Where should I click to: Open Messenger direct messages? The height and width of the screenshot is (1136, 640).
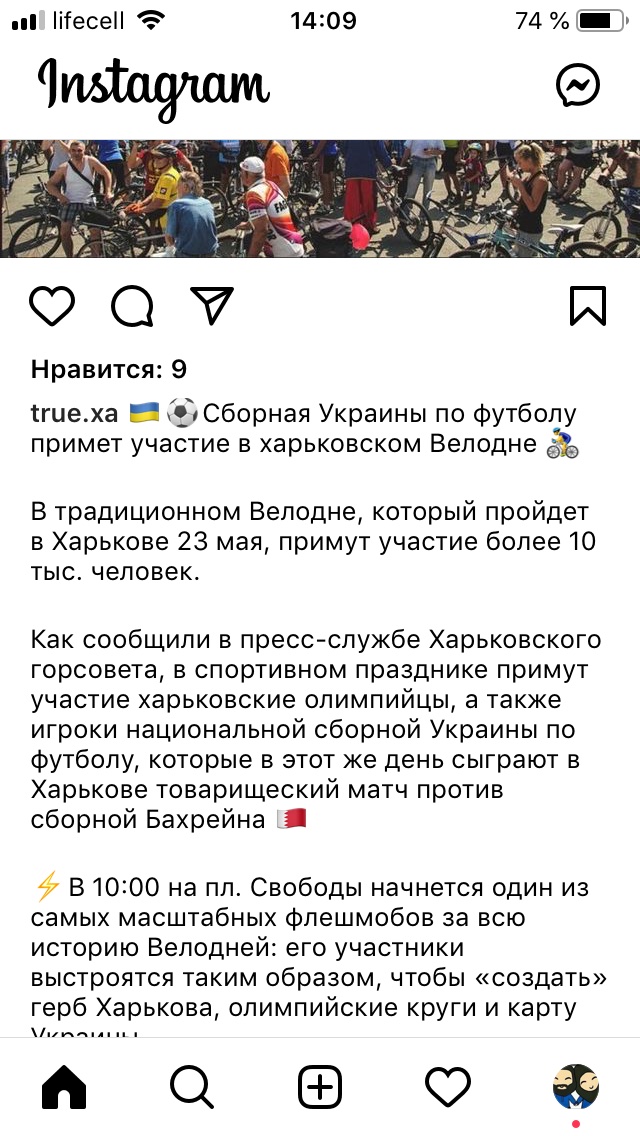(x=578, y=86)
